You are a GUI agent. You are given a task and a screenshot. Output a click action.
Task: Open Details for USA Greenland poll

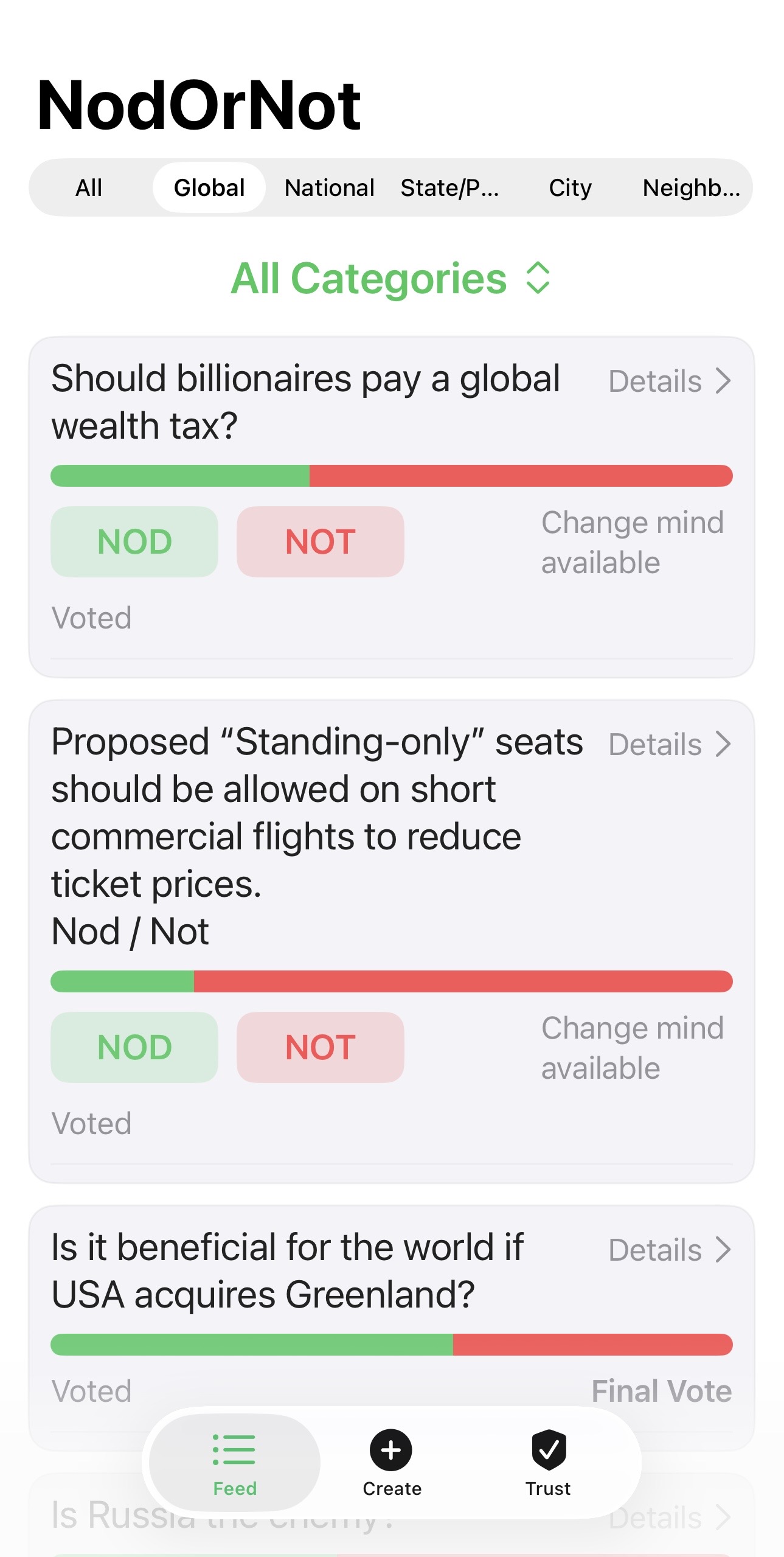669,1250
